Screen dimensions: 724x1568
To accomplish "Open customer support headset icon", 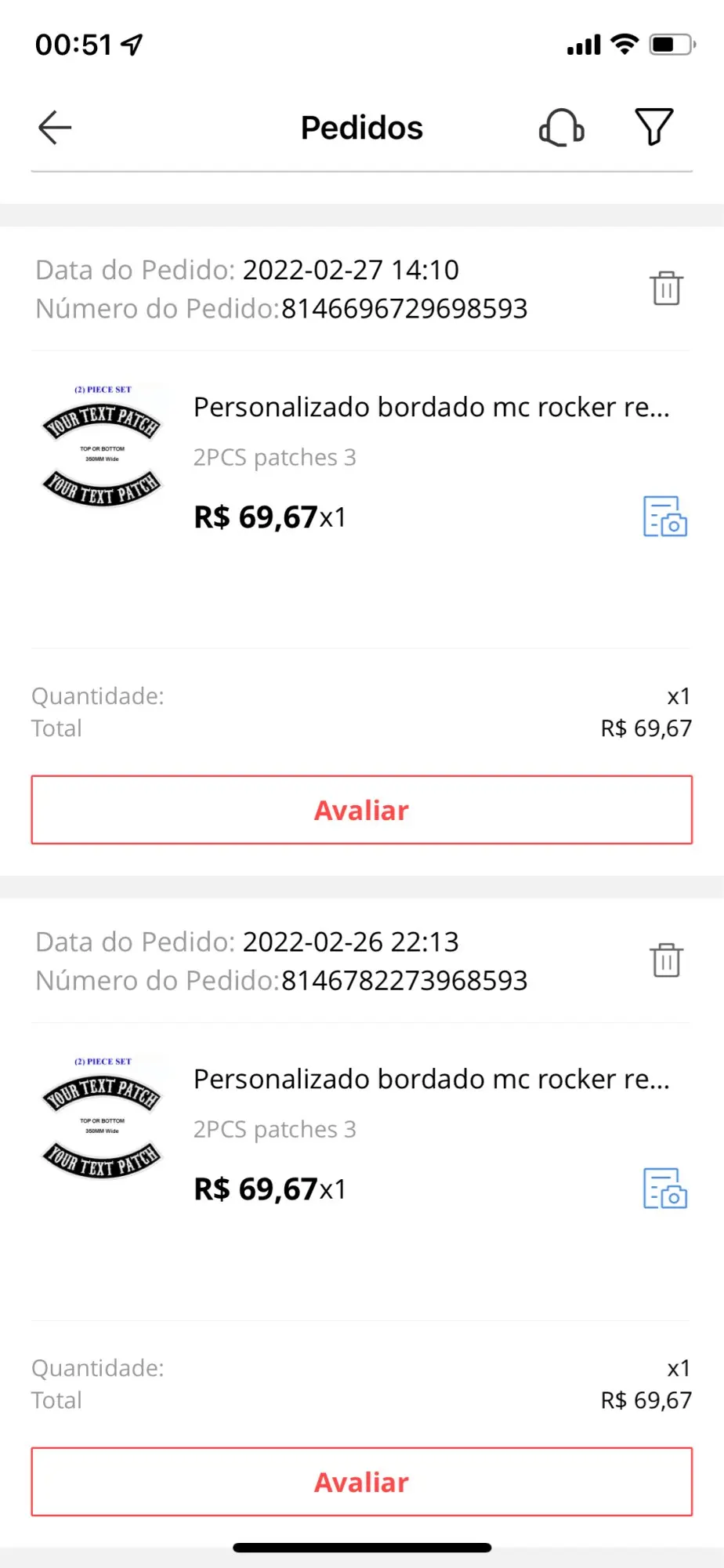I will click(561, 128).
